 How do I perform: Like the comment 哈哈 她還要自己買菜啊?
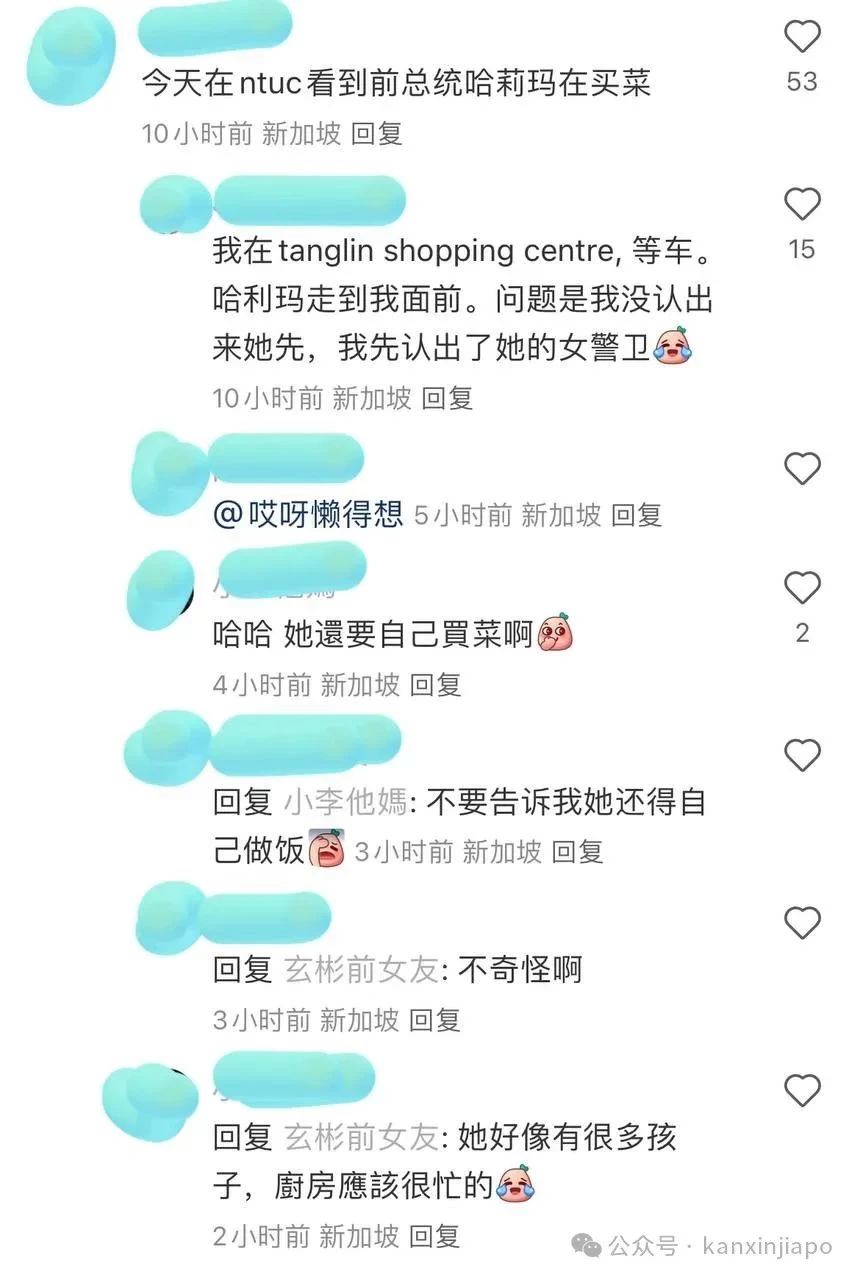[801, 589]
